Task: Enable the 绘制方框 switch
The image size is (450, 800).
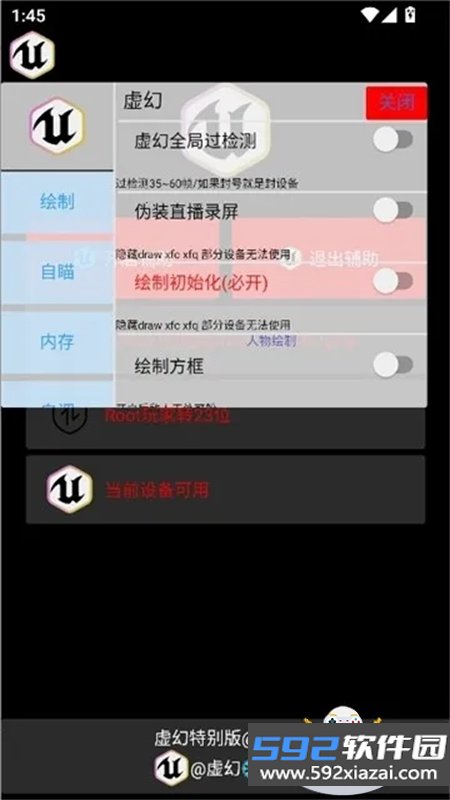Action: (x=392, y=365)
